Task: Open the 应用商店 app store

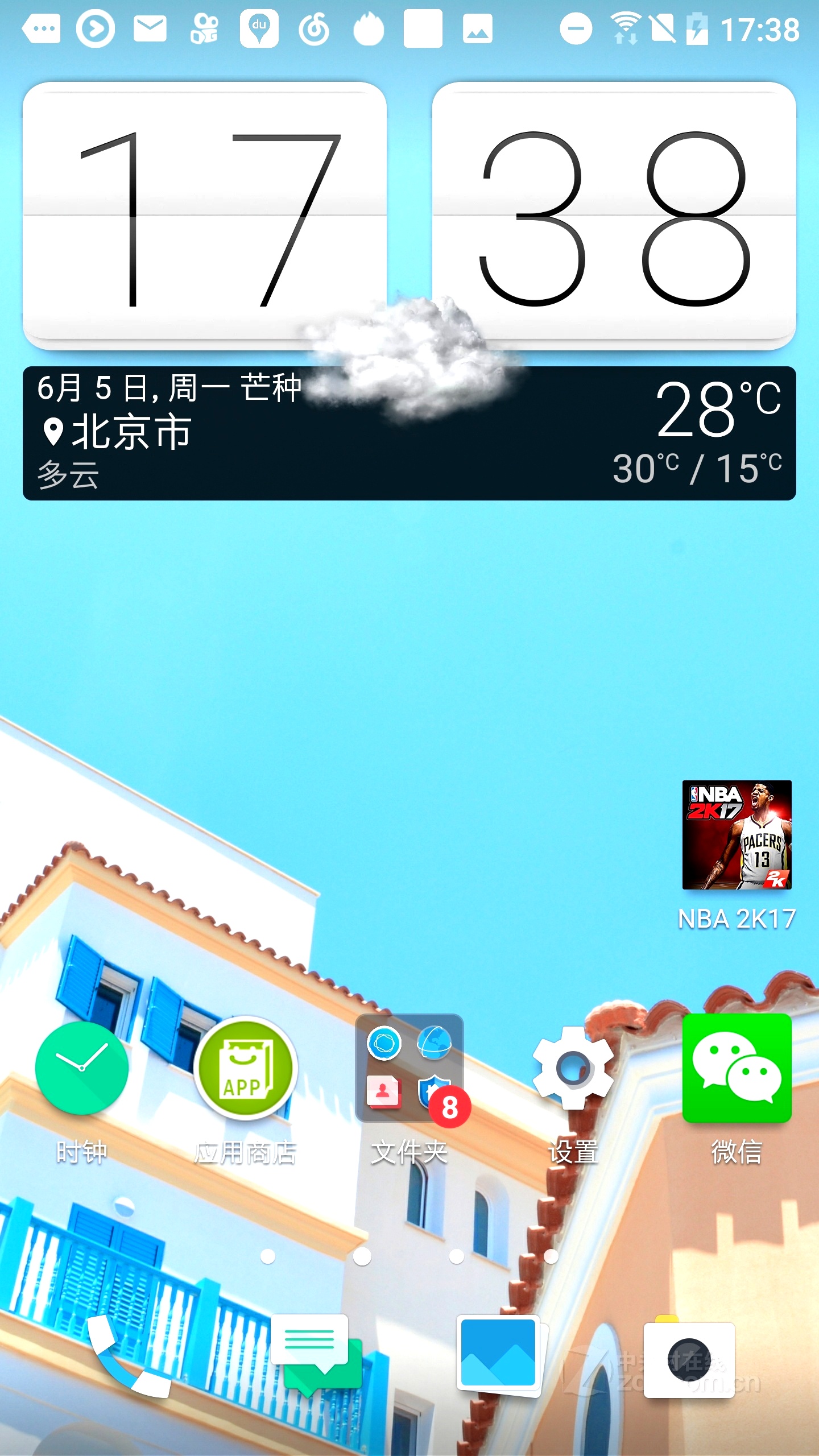Action: tap(246, 1068)
